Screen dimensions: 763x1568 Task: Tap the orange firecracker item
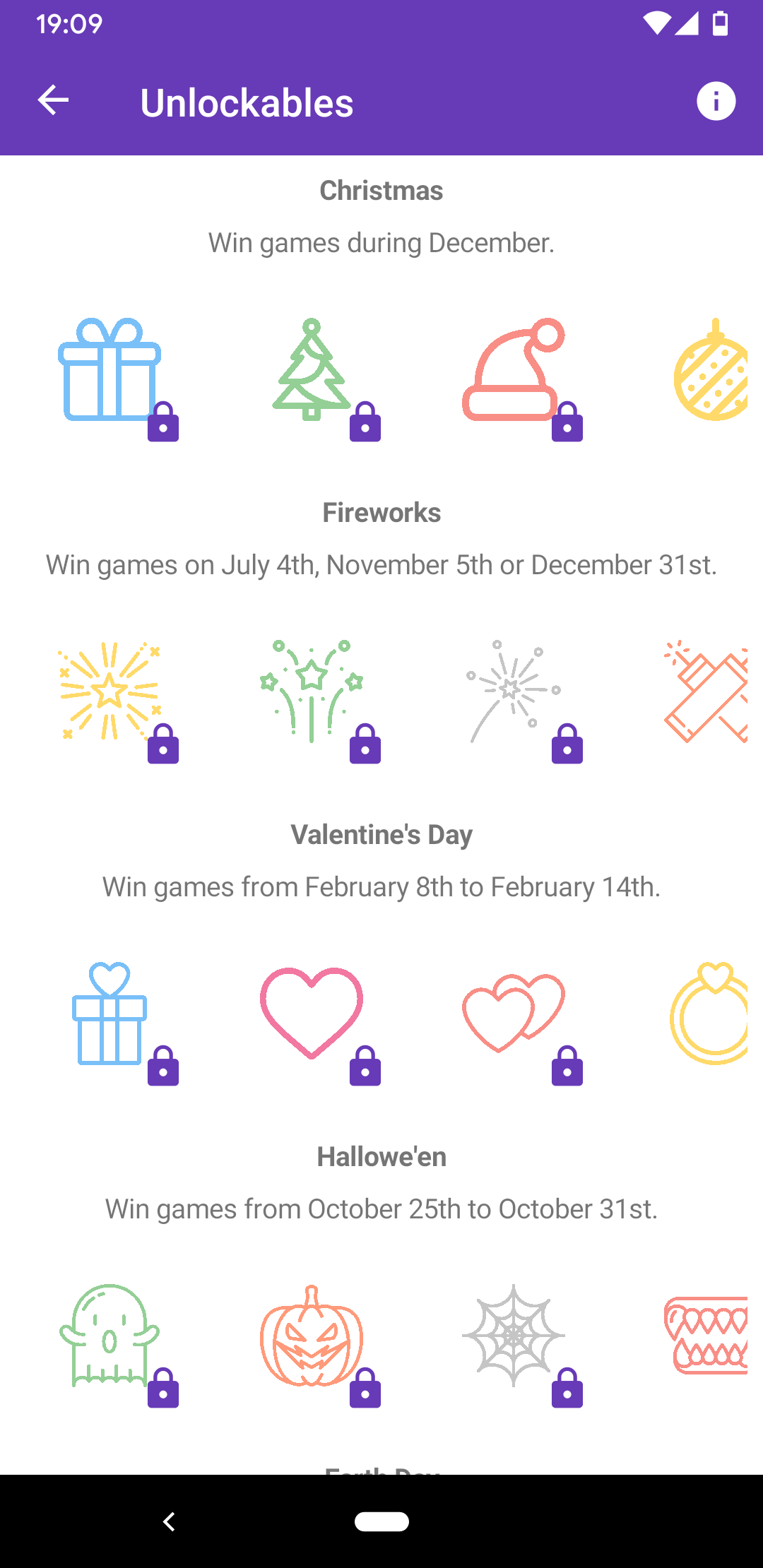706,692
